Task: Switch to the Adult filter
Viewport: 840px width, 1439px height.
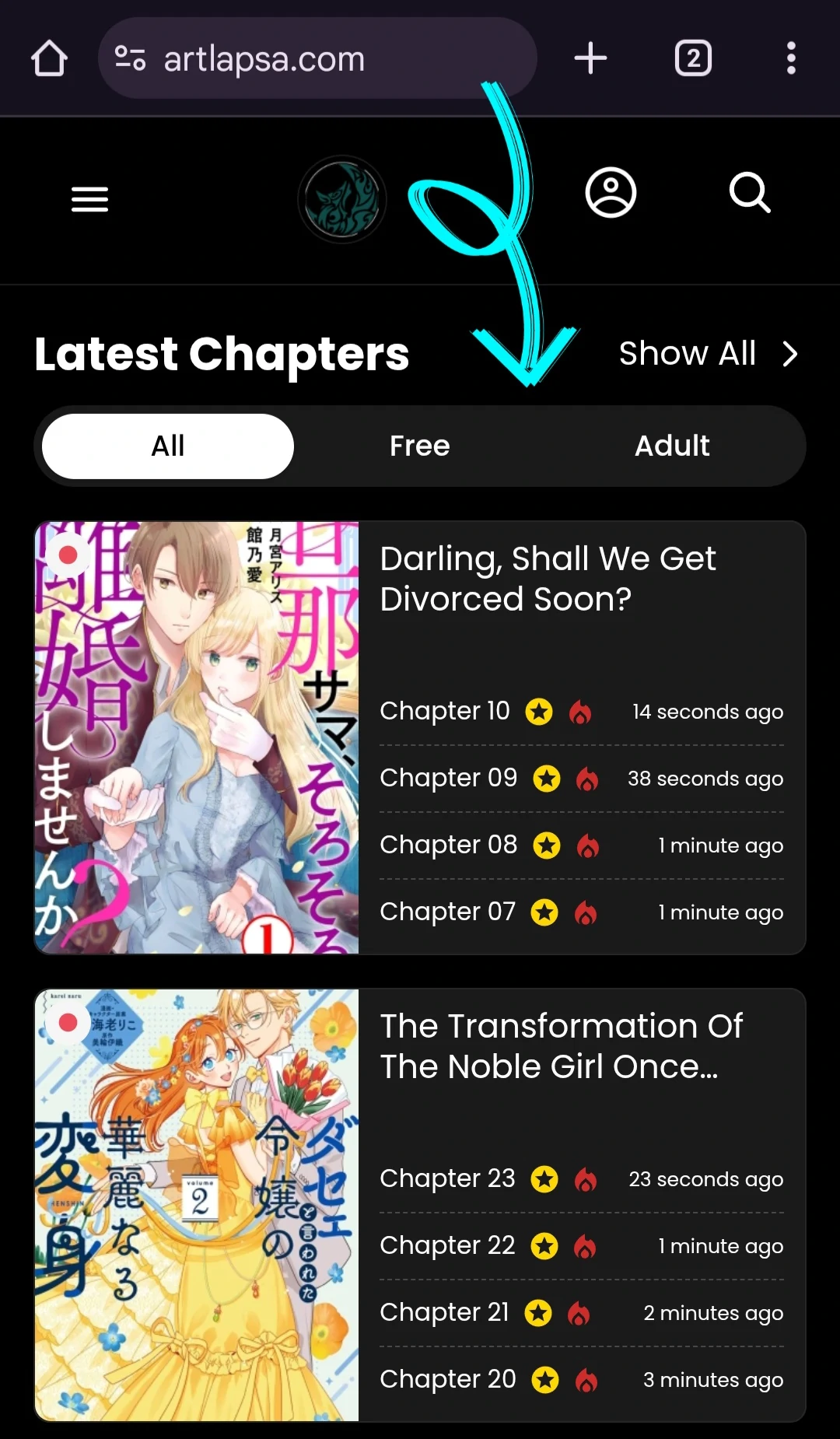Action: (671, 446)
